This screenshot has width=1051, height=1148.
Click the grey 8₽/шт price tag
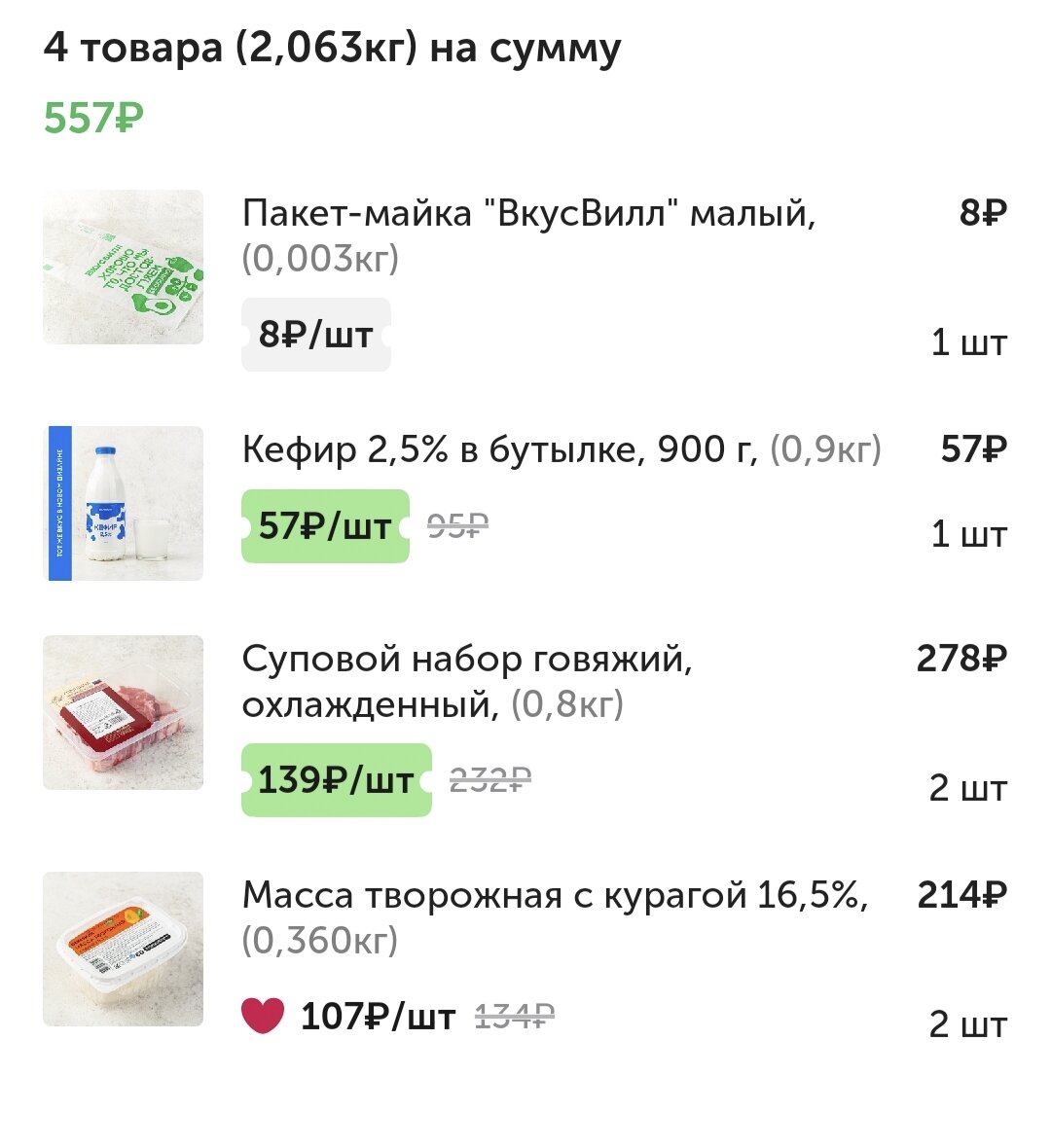tap(314, 334)
